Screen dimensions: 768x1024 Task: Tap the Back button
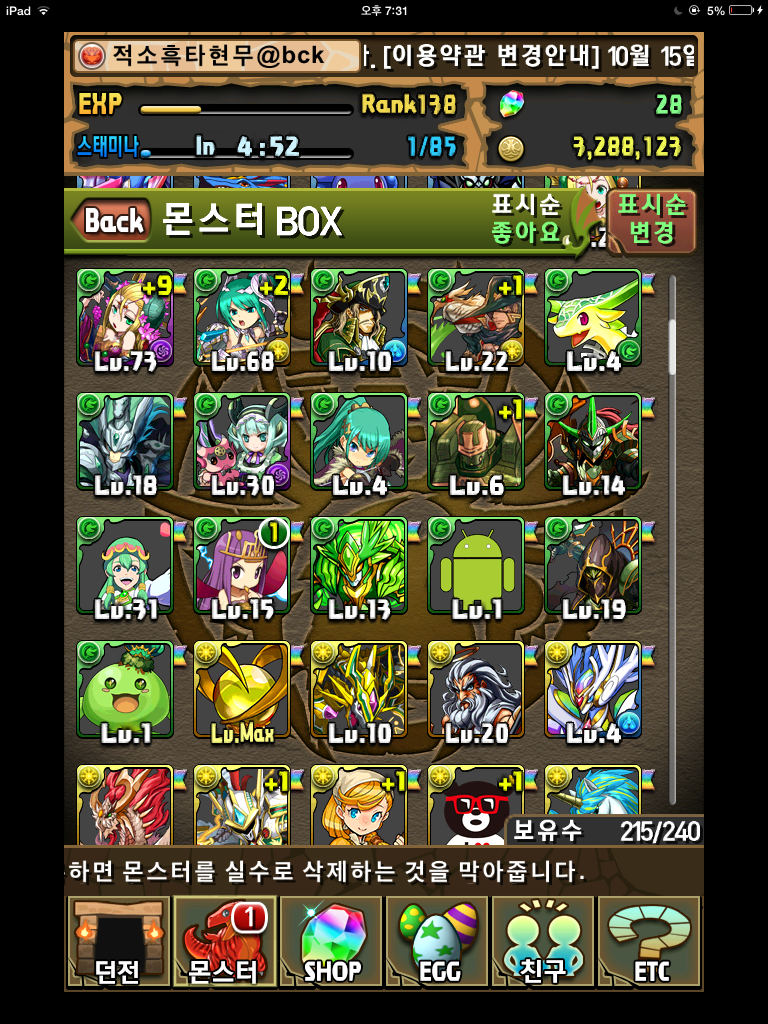[112, 221]
